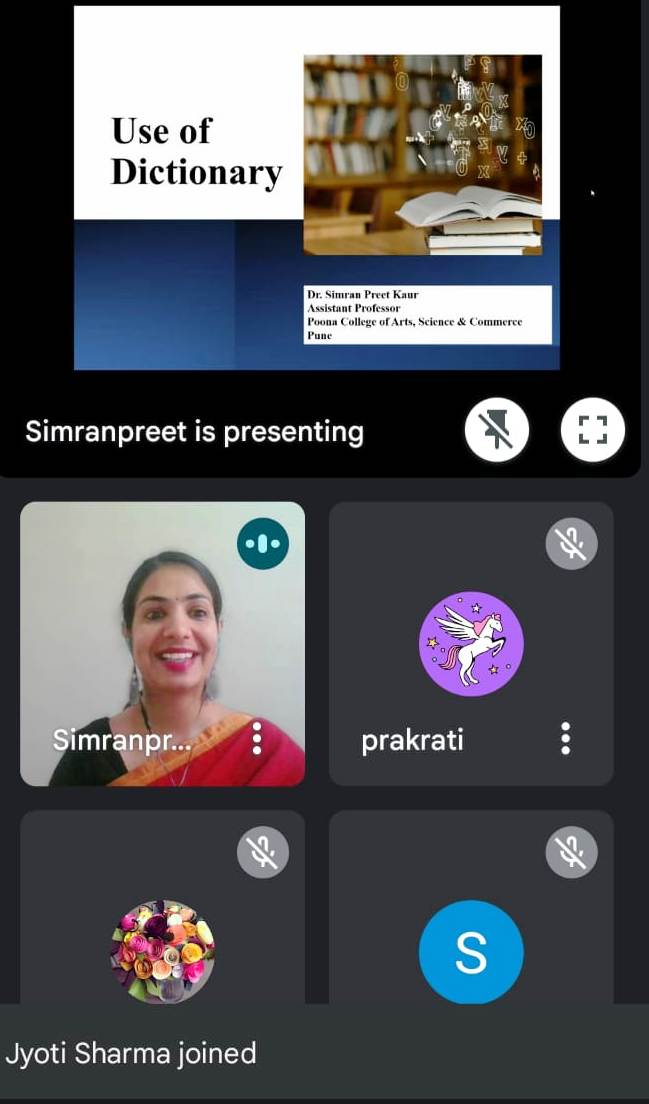Expand the presentation to full screen
This screenshot has width=649, height=1104.
(592, 431)
